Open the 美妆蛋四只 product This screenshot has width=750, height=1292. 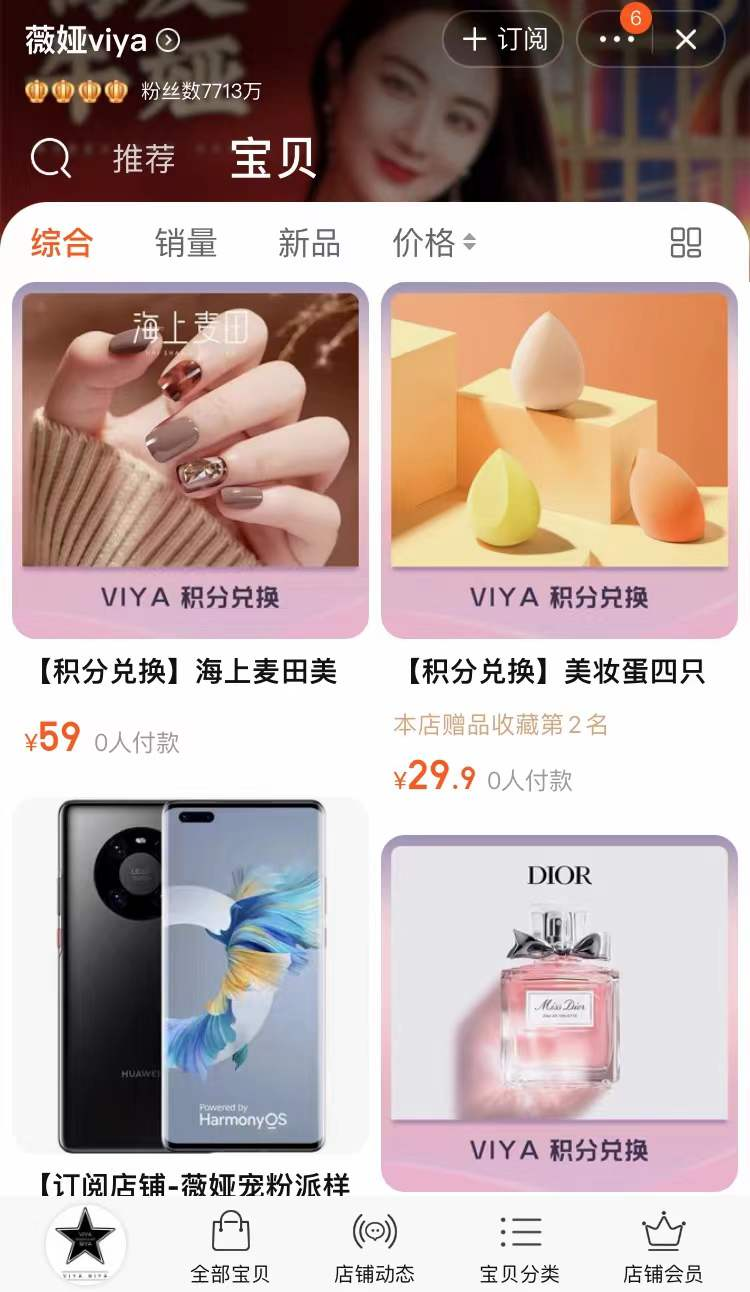pyautogui.click(x=559, y=460)
